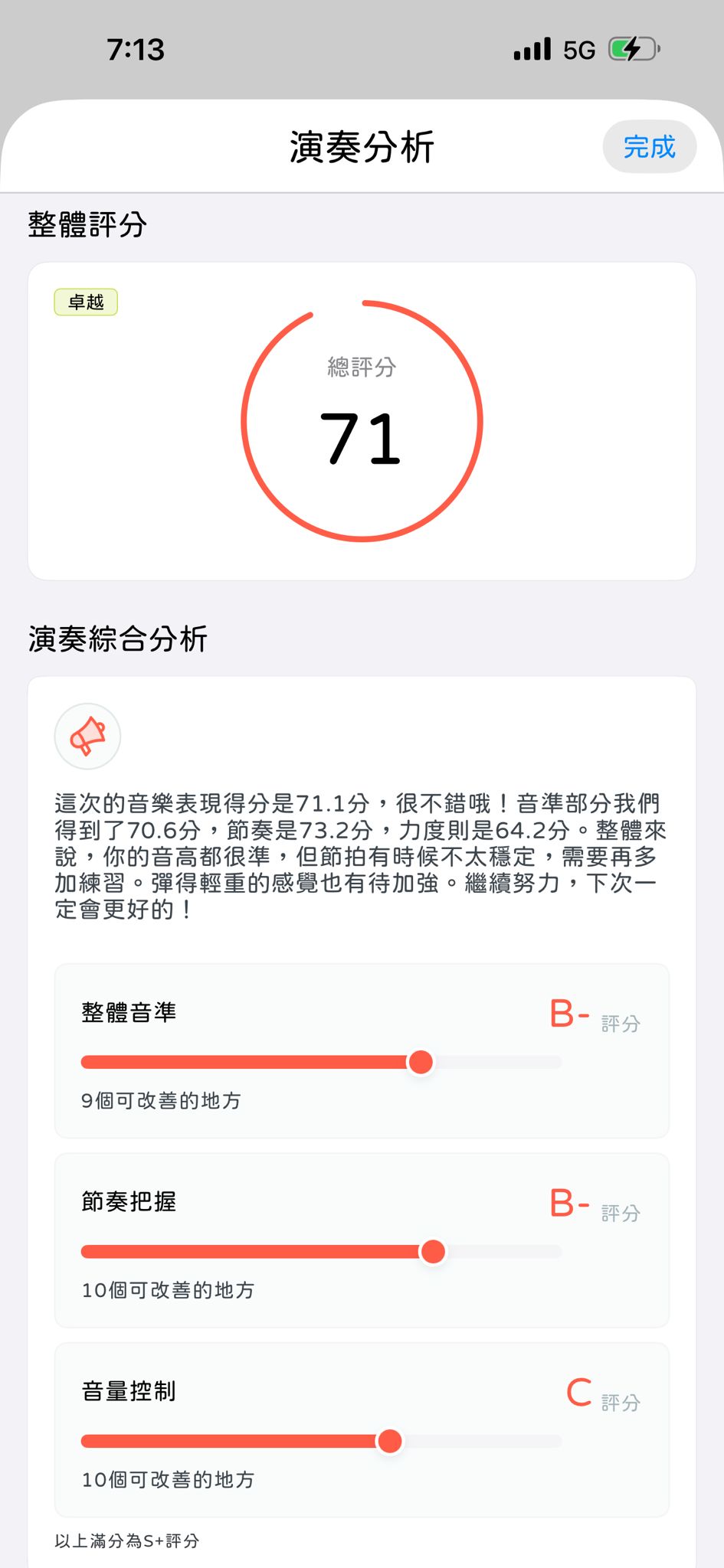Tap the 5G network indicator
Image resolution: width=724 pixels, height=1568 pixels.
click(580, 48)
